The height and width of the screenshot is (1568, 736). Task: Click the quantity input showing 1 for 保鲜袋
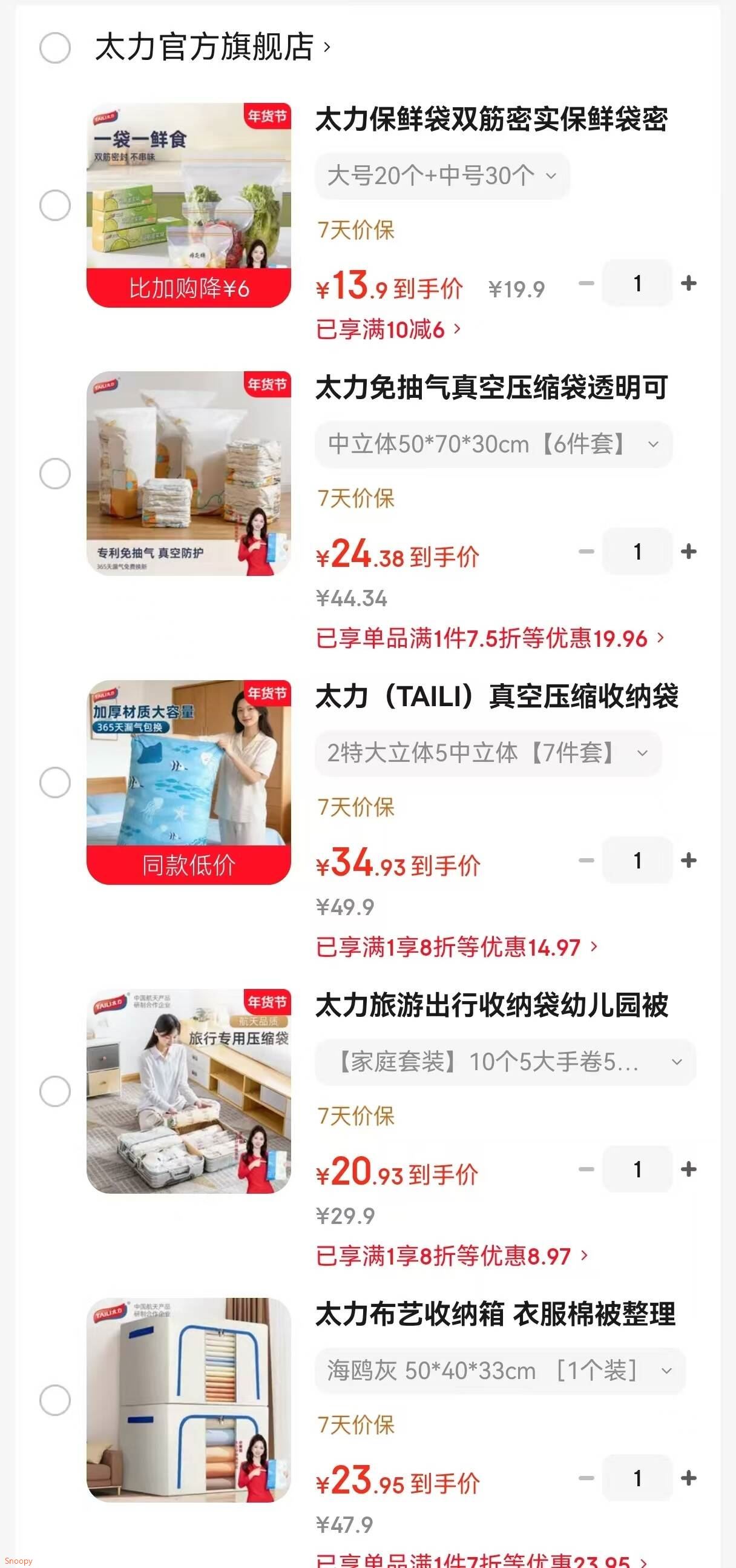coord(637,283)
